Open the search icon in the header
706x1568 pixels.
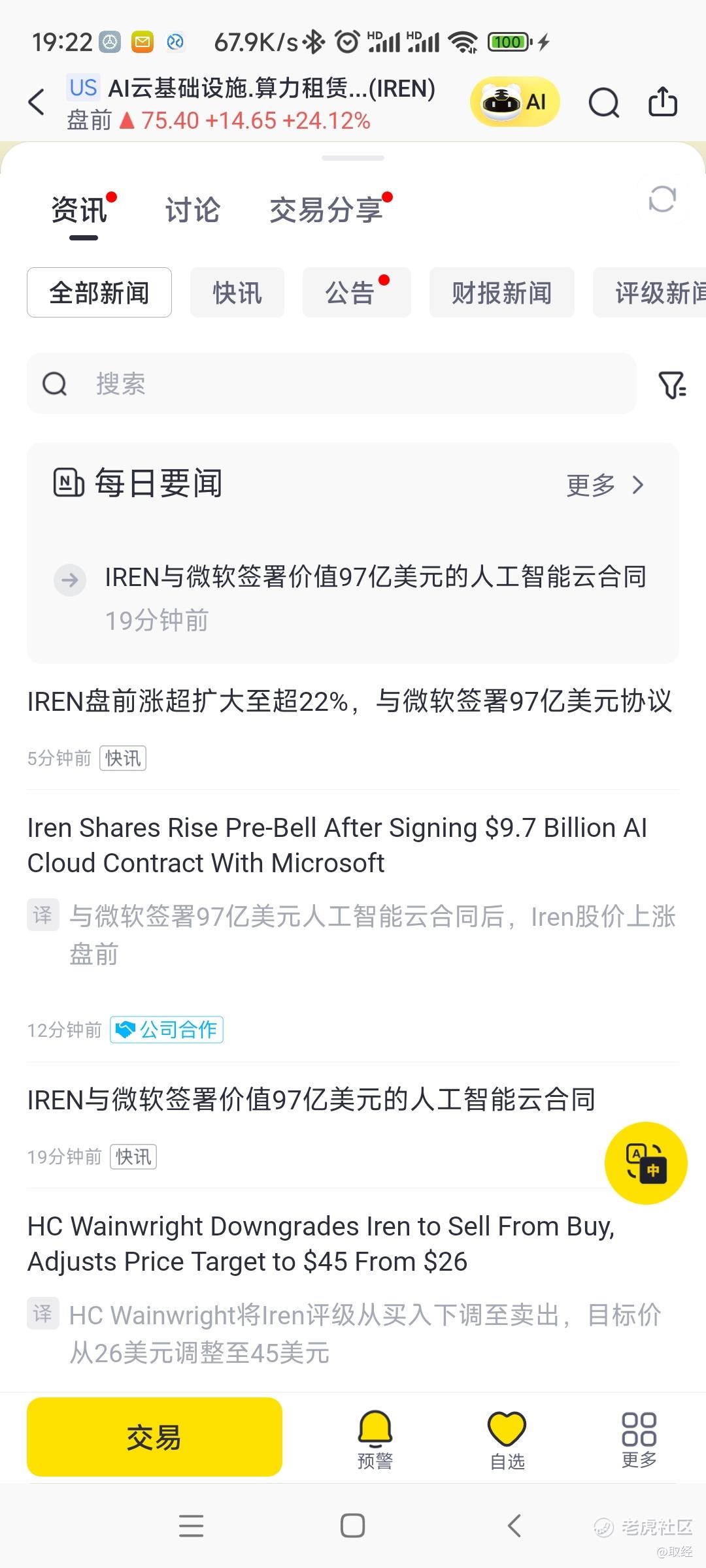coord(603,103)
